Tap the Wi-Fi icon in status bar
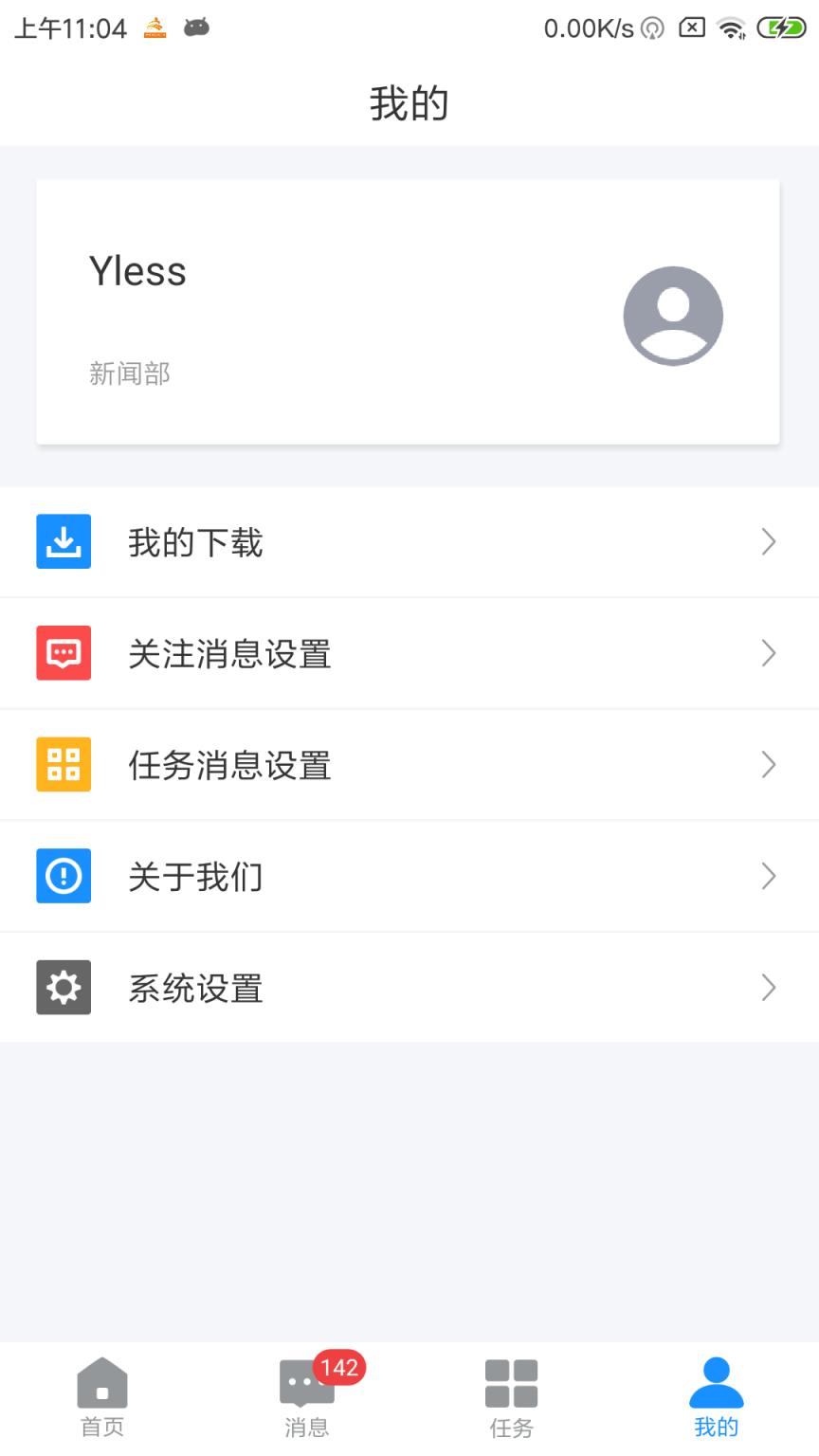The width and height of the screenshot is (819, 1456). (x=732, y=28)
